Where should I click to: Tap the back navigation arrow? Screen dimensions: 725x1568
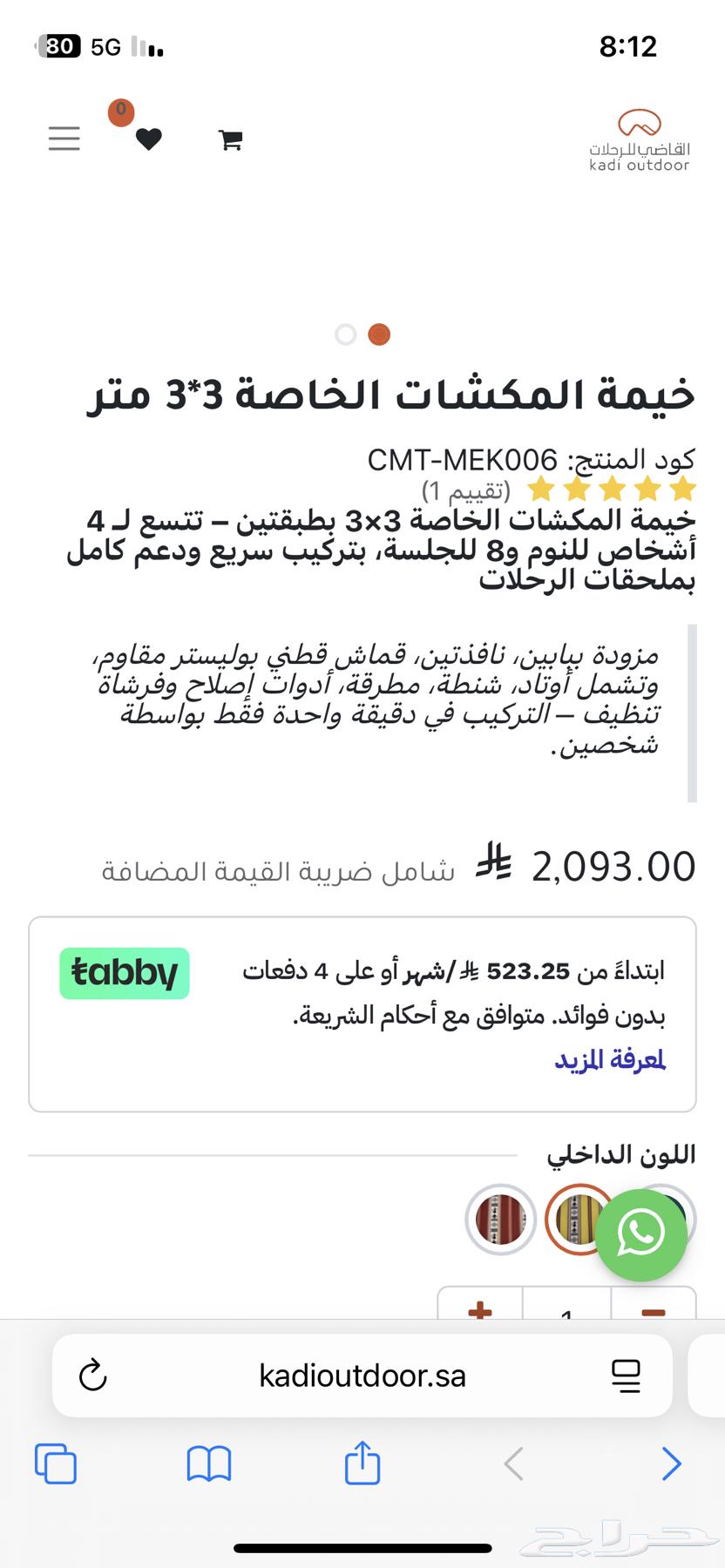[x=514, y=1465]
